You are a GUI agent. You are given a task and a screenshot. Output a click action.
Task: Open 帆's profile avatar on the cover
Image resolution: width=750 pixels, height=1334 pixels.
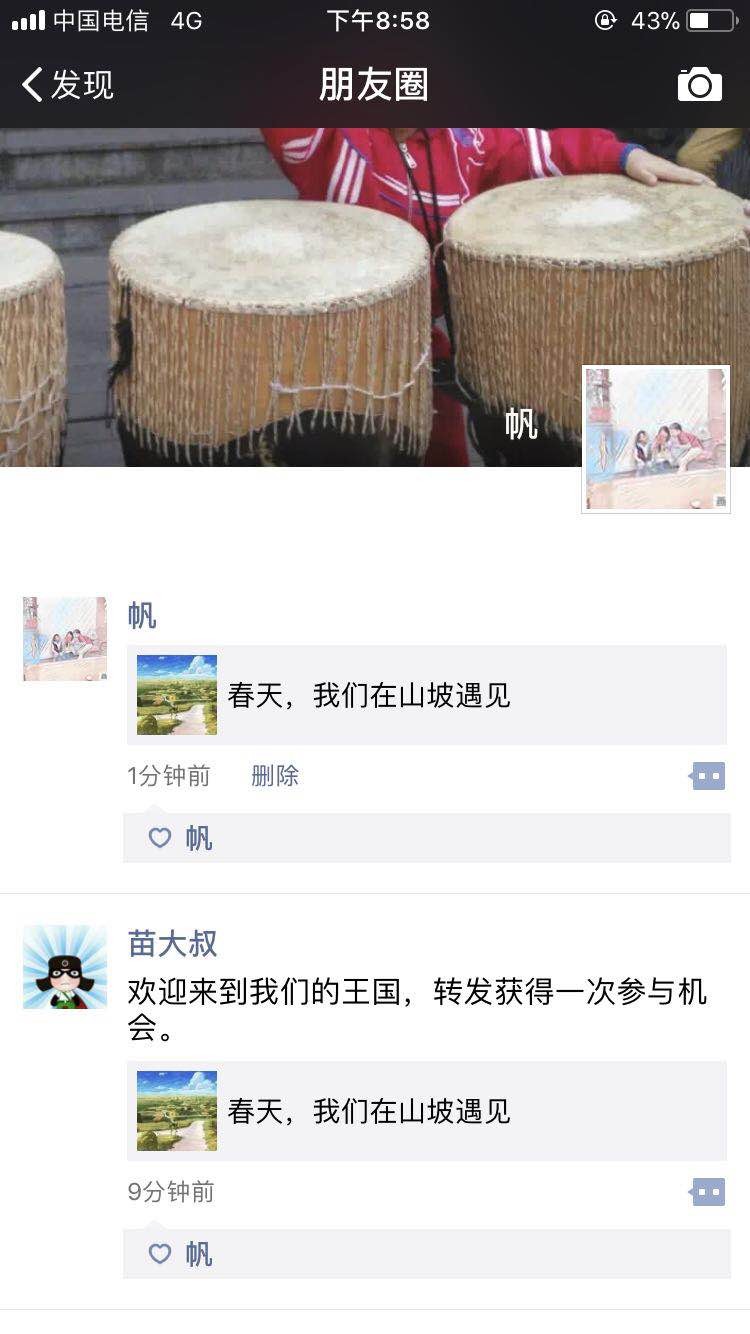point(656,439)
